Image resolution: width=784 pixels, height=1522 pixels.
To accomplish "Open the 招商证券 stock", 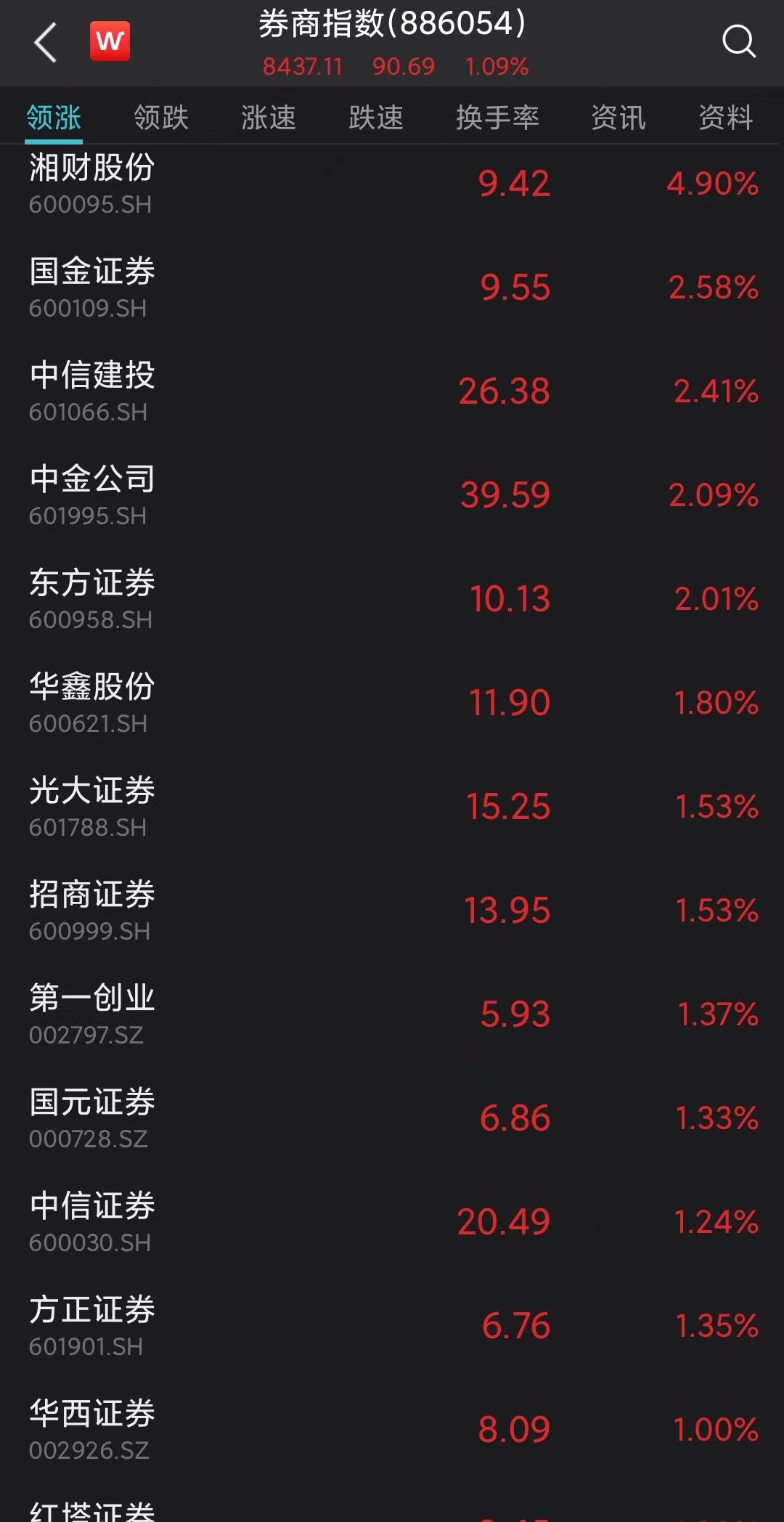I will [392, 911].
